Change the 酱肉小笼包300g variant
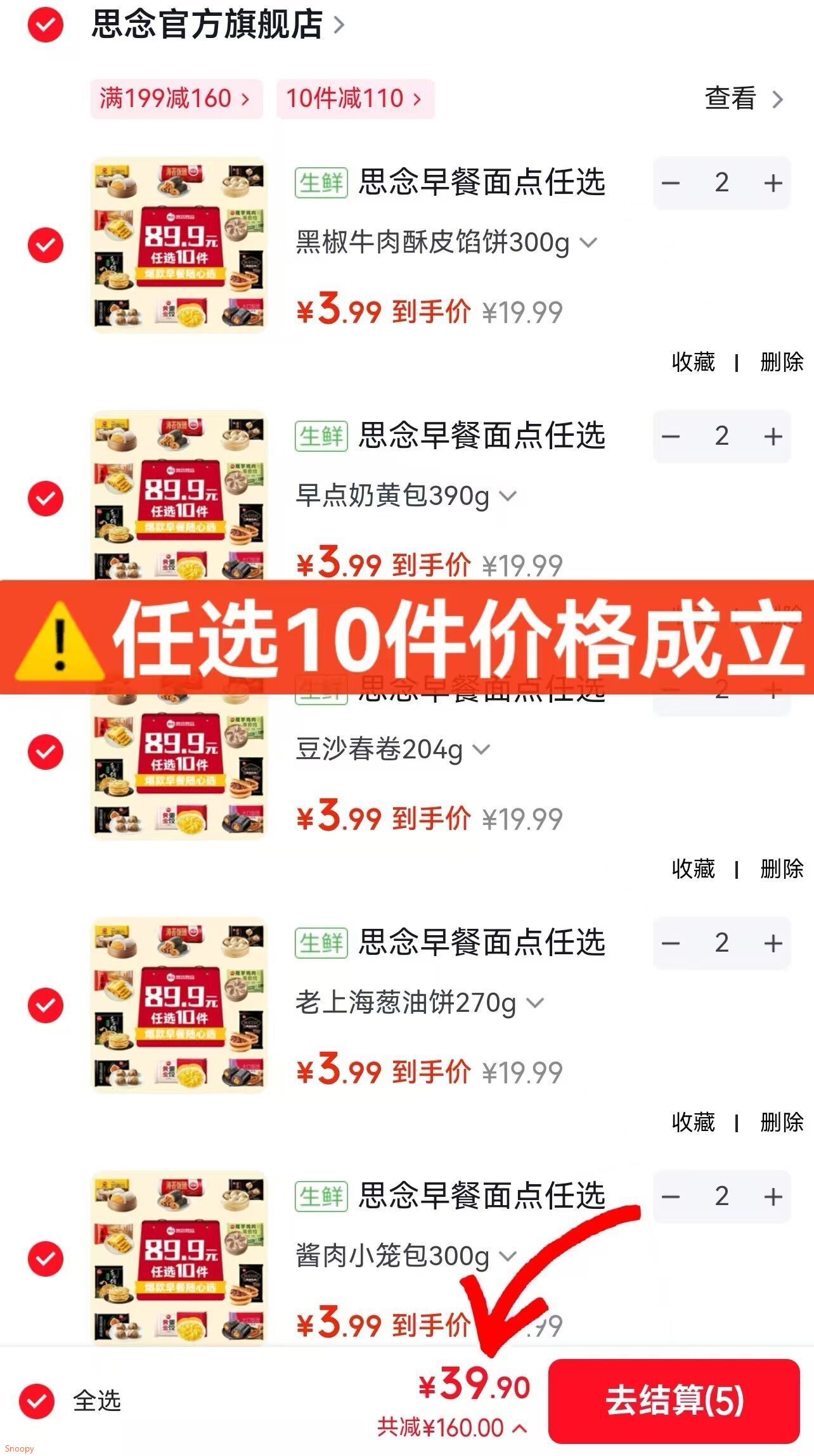 tap(406, 1256)
